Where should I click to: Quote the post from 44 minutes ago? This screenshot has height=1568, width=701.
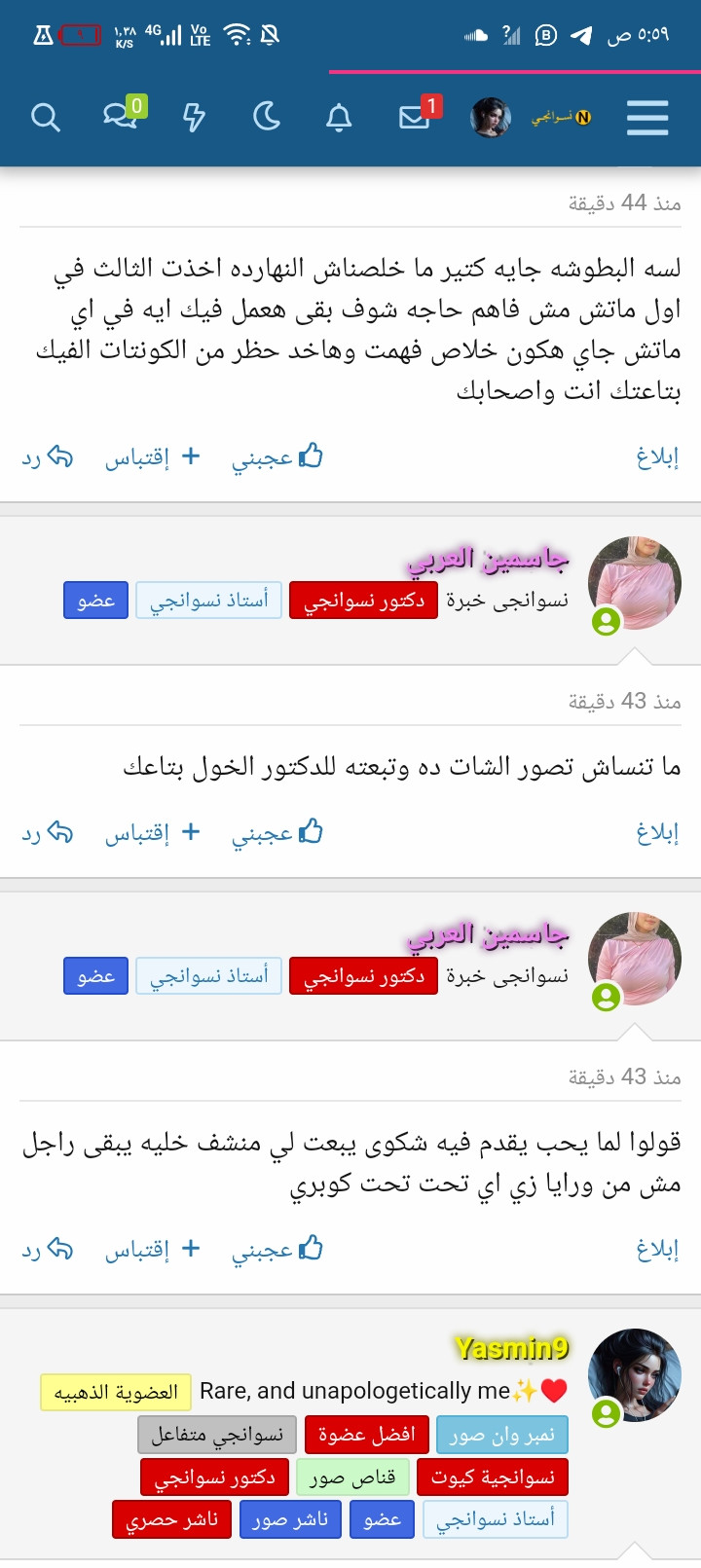pos(153,456)
